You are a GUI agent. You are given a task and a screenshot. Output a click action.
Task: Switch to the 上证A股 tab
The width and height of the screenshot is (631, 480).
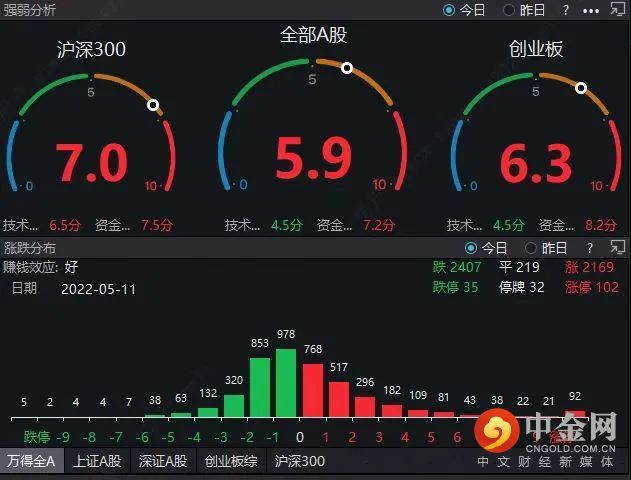tap(99, 461)
